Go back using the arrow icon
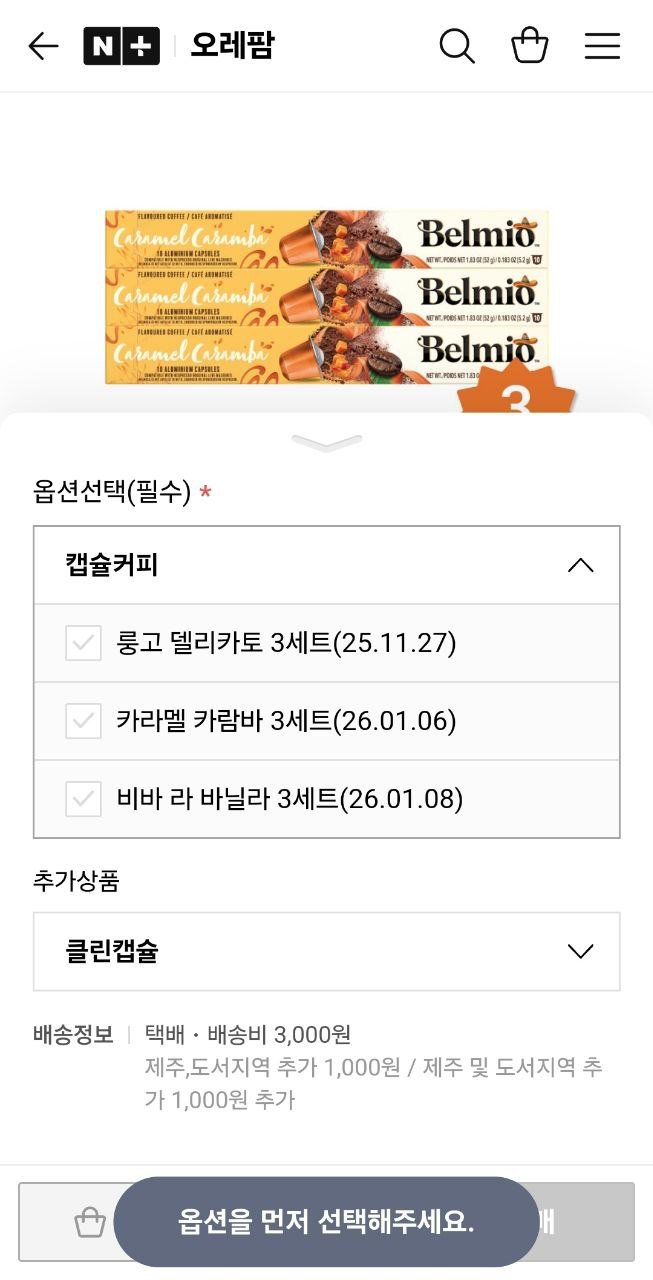Screen dimensions: 653x1280 [43, 46]
